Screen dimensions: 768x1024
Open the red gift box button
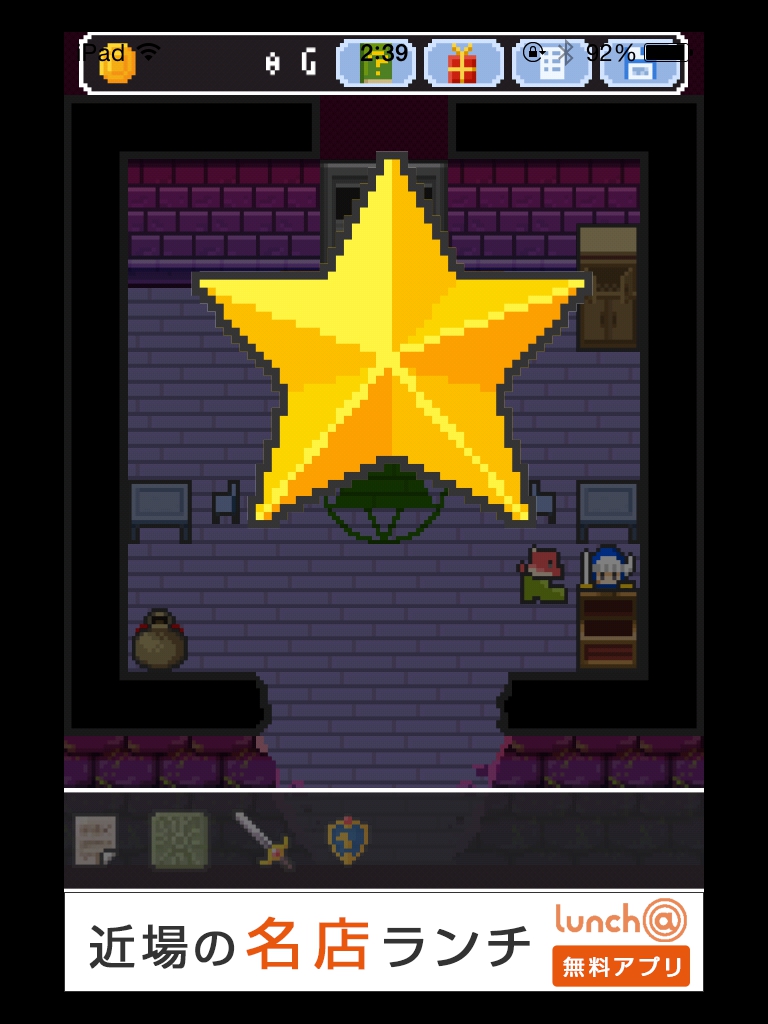point(462,63)
